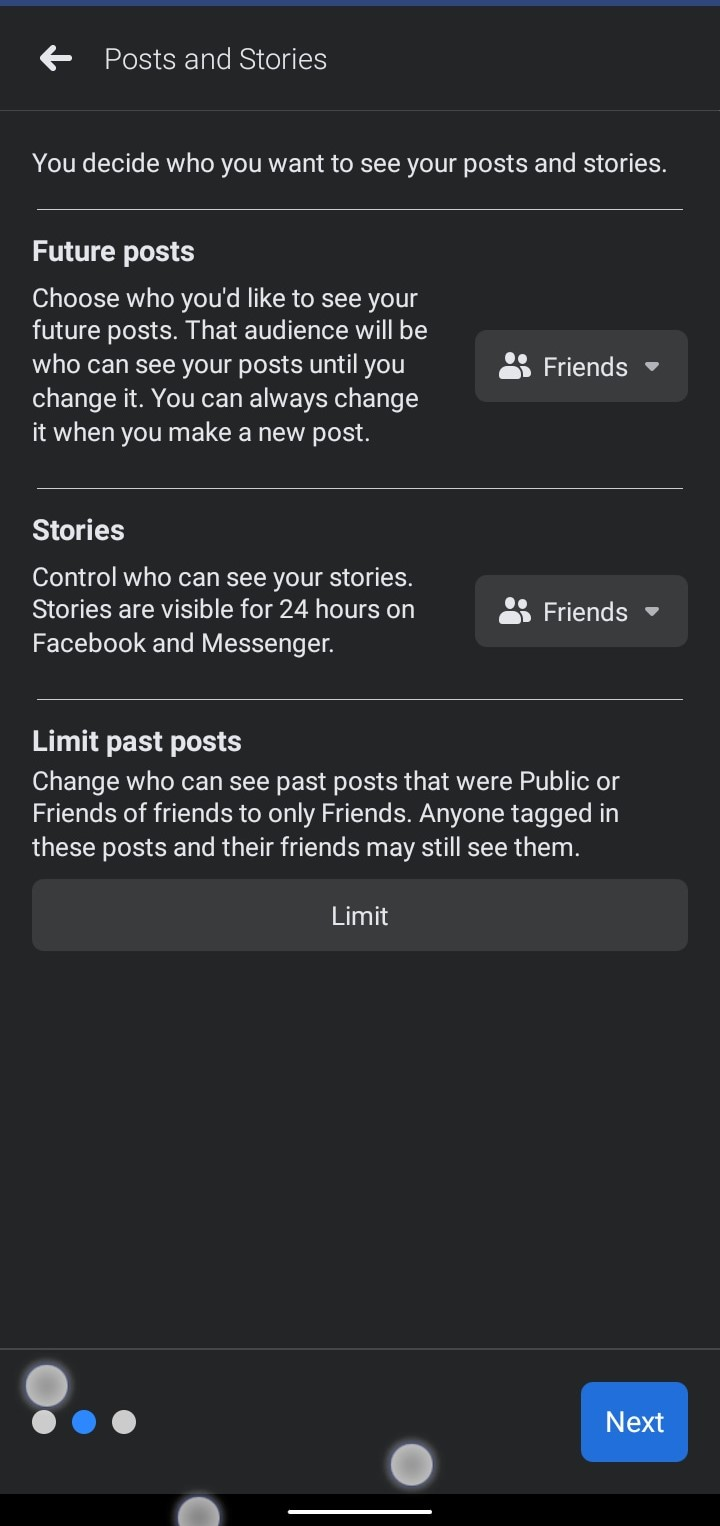
Task: Open the Stories audience dropdown
Action: tap(581, 611)
